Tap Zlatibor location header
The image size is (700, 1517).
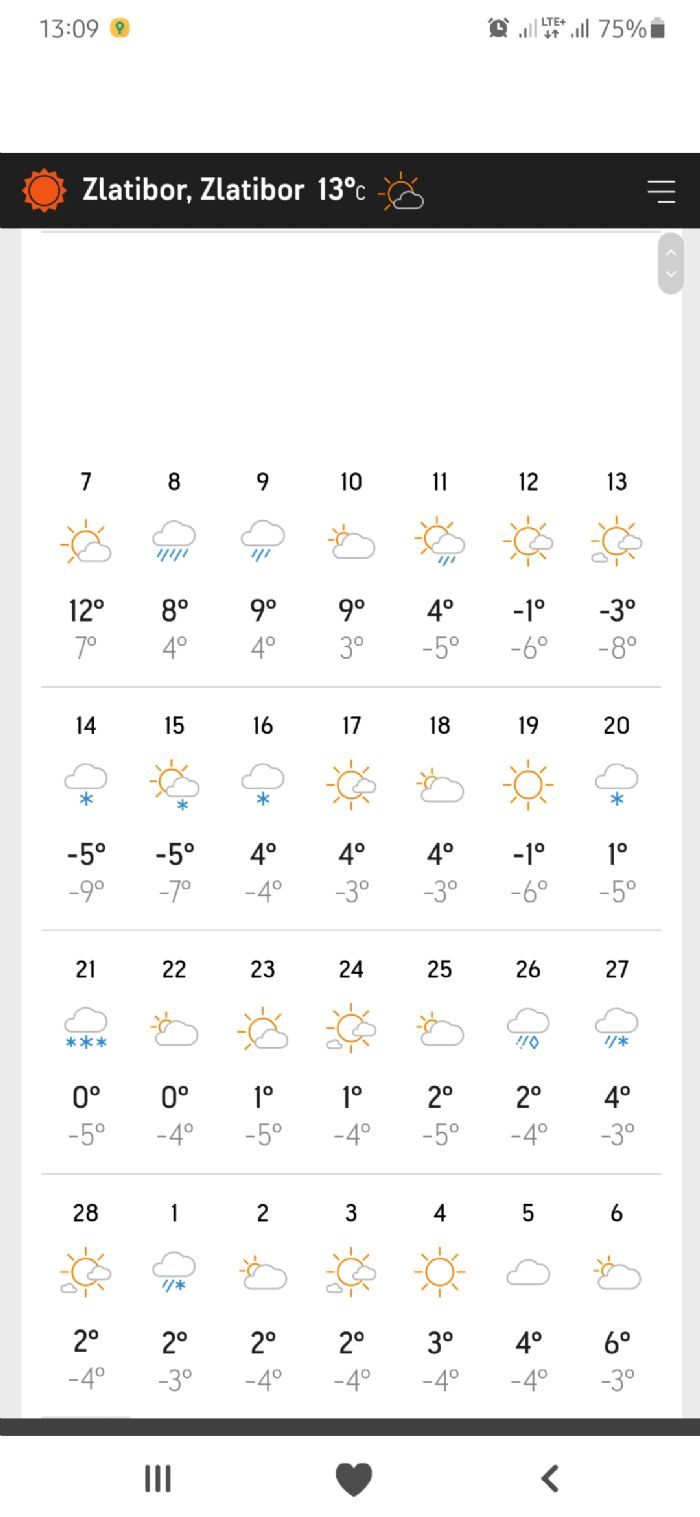(193, 190)
